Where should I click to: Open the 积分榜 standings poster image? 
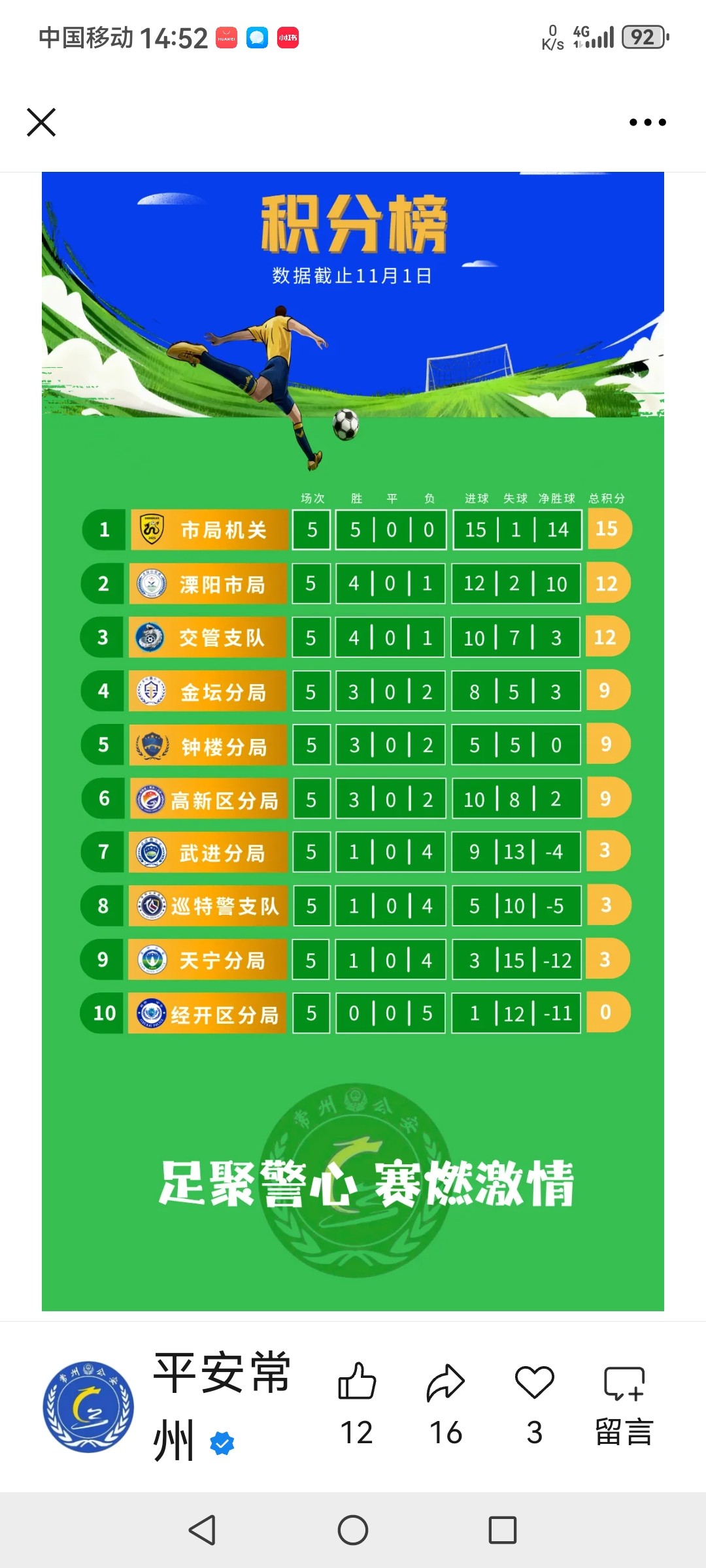click(x=353, y=738)
